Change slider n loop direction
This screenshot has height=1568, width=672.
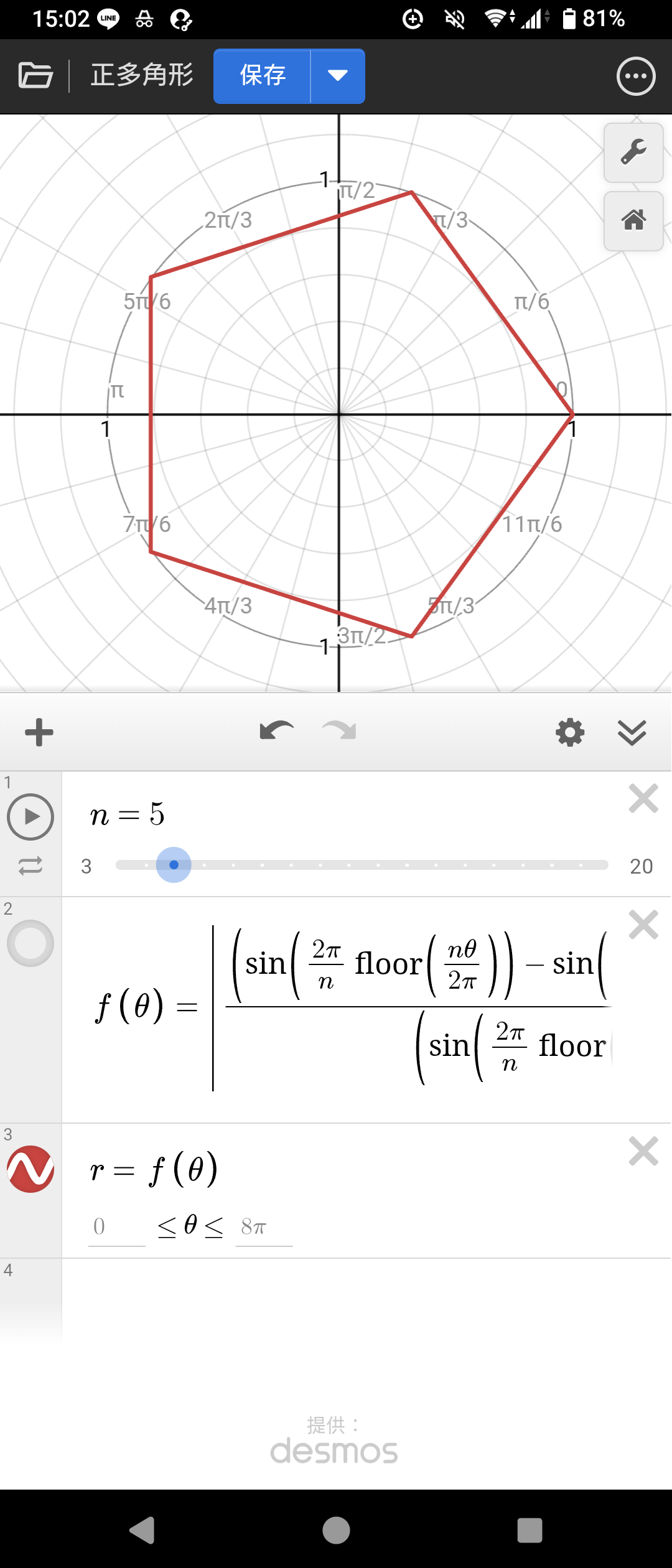29,865
